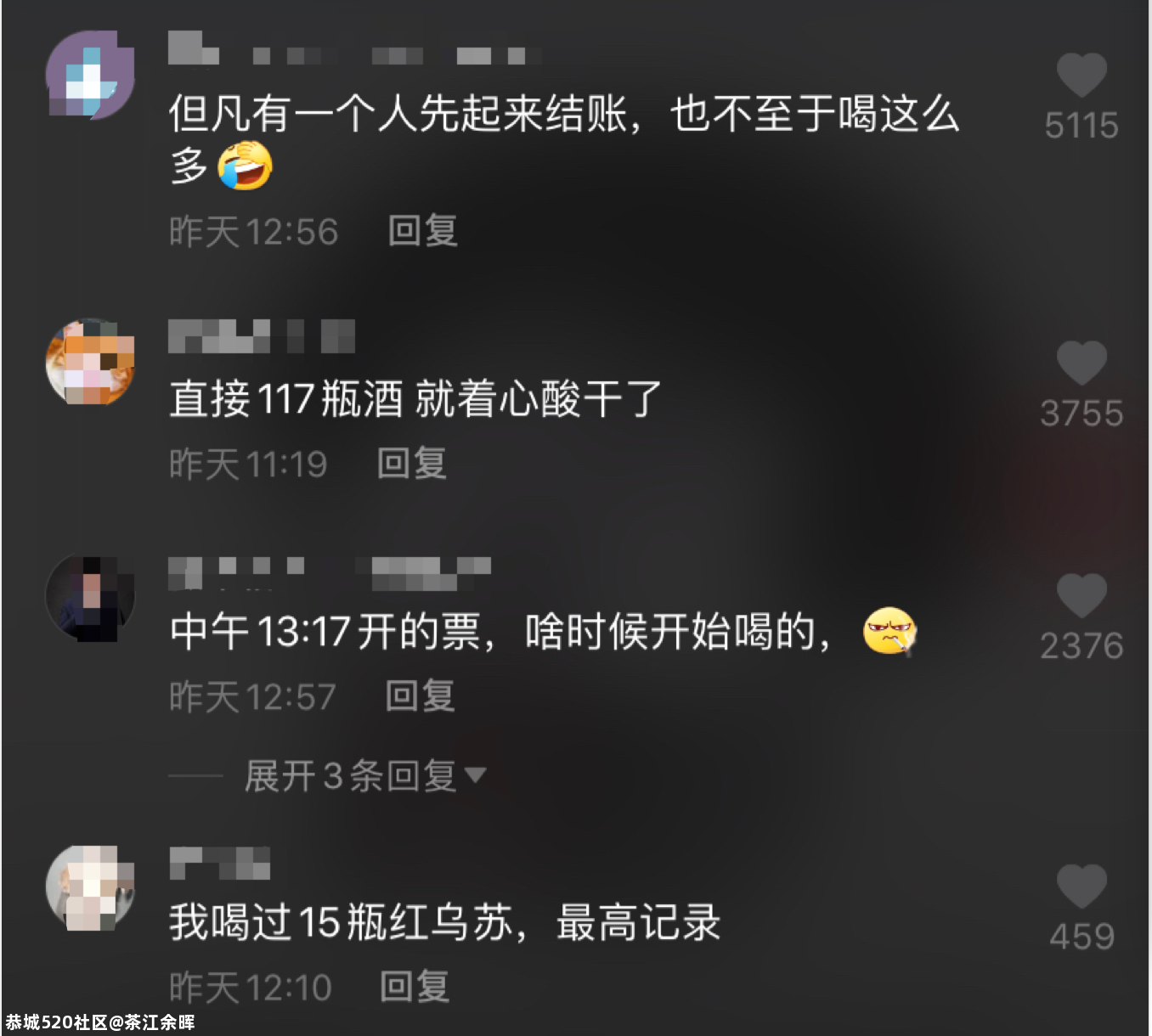1152x1036 pixels.
Task: Like the comment about 15瓶红乌苏
Action: point(1081,887)
